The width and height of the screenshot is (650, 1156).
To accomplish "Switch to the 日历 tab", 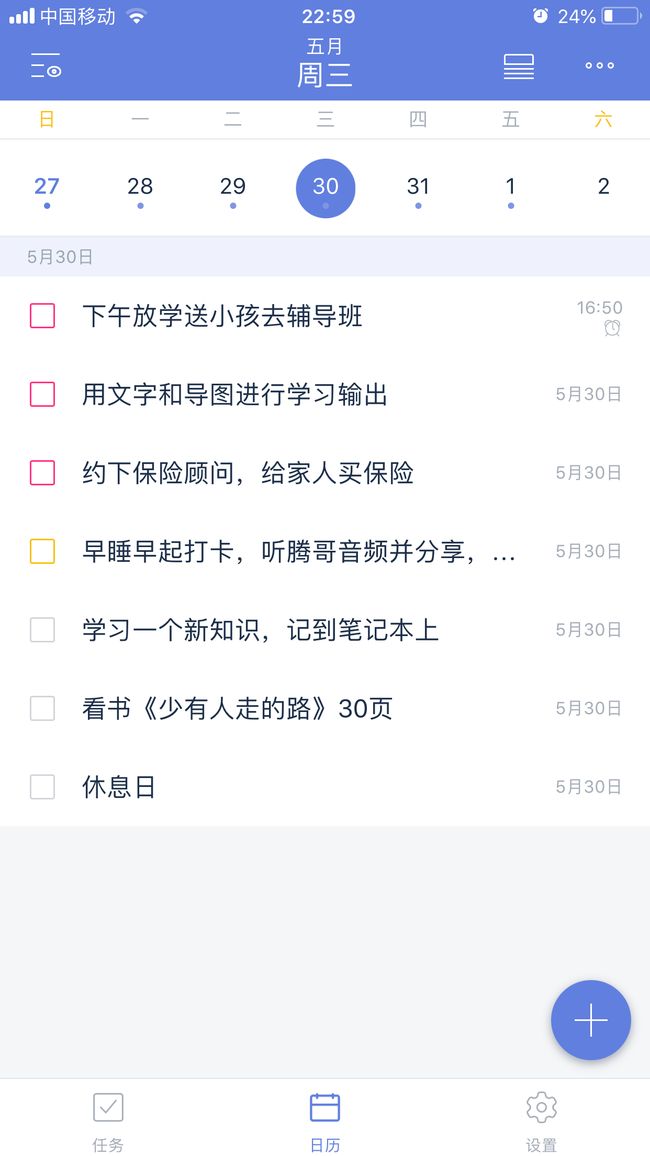I will click(x=325, y=1122).
